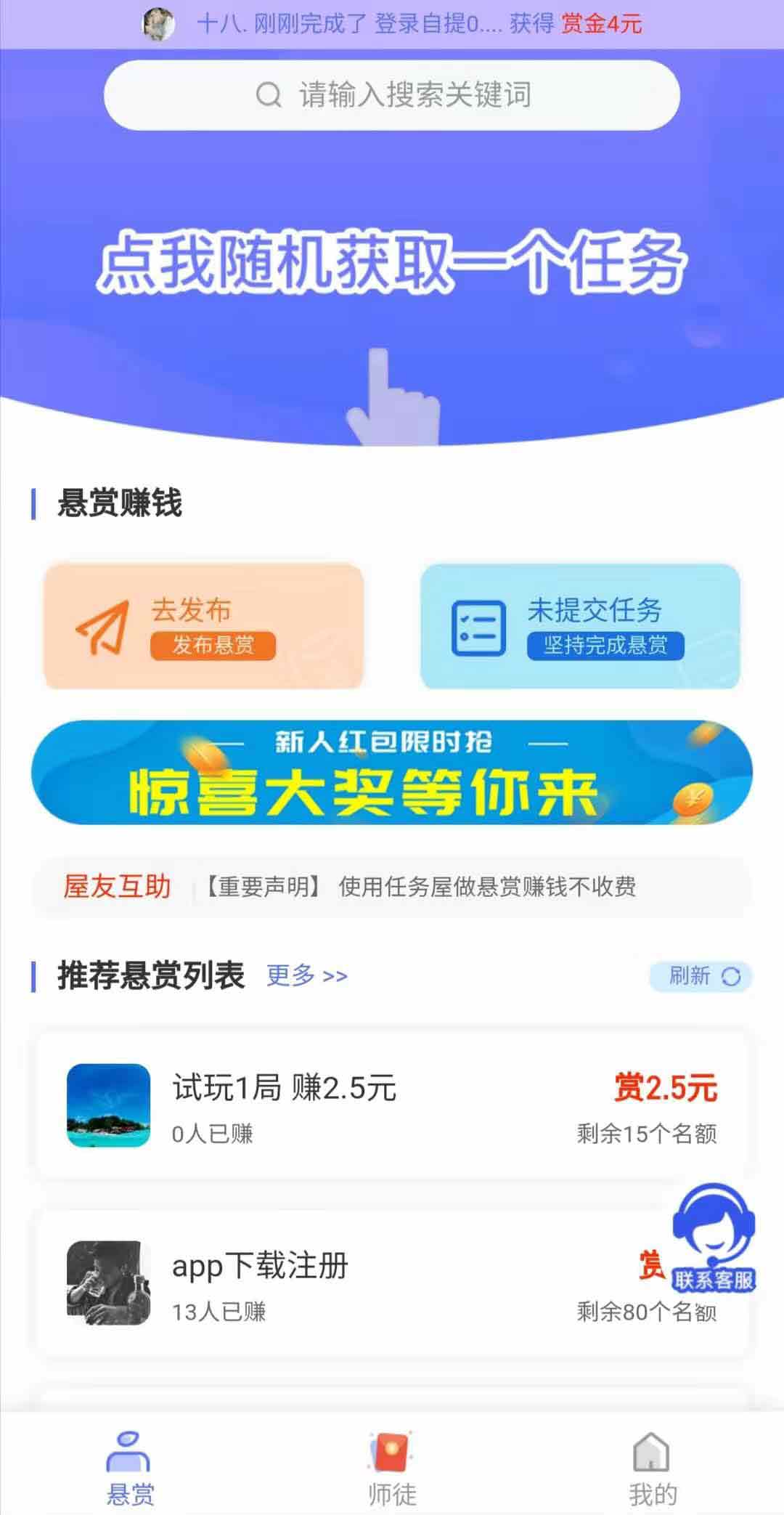Tap the search keyword input box
The image size is (784, 1515).
(392, 95)
